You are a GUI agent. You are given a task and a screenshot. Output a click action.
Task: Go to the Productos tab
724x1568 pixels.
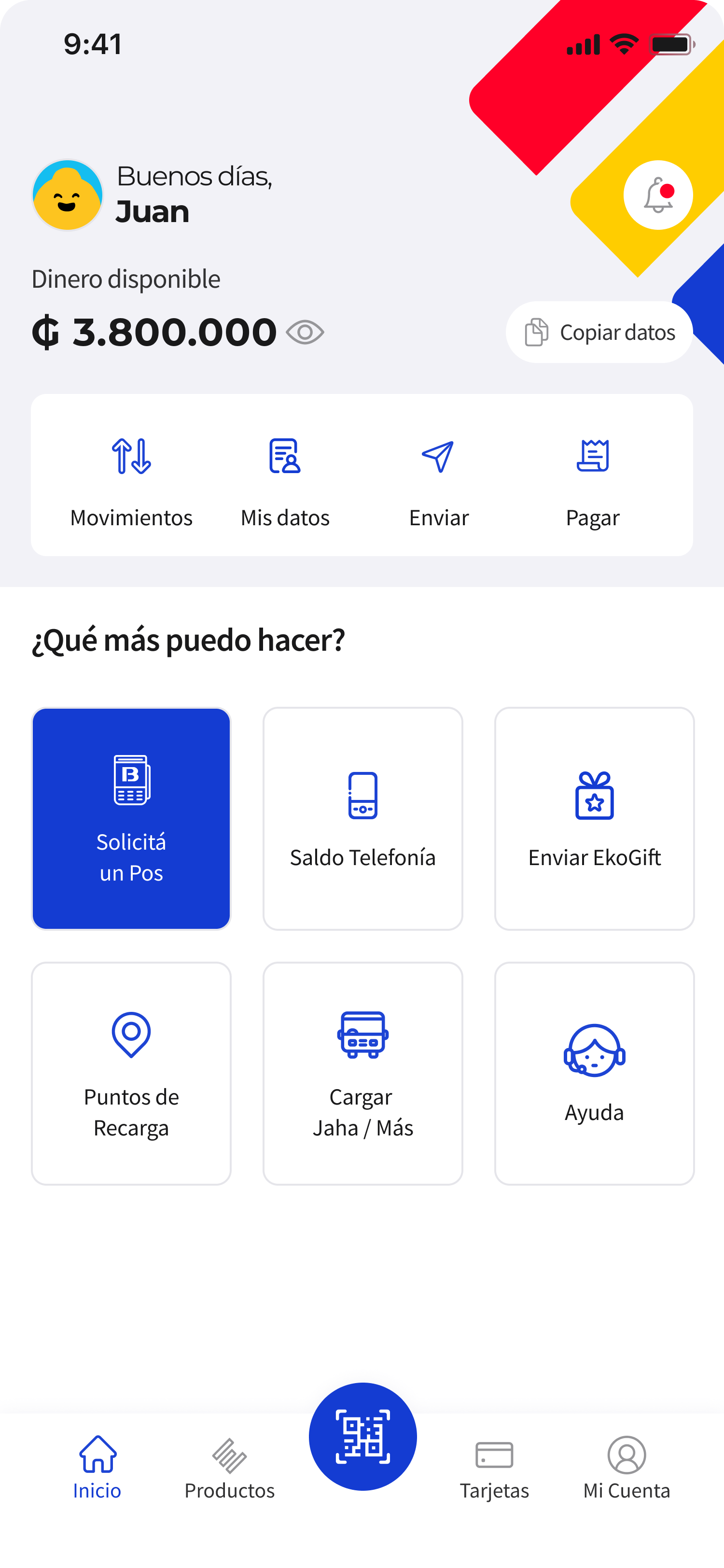click(x=229, y=1468)
